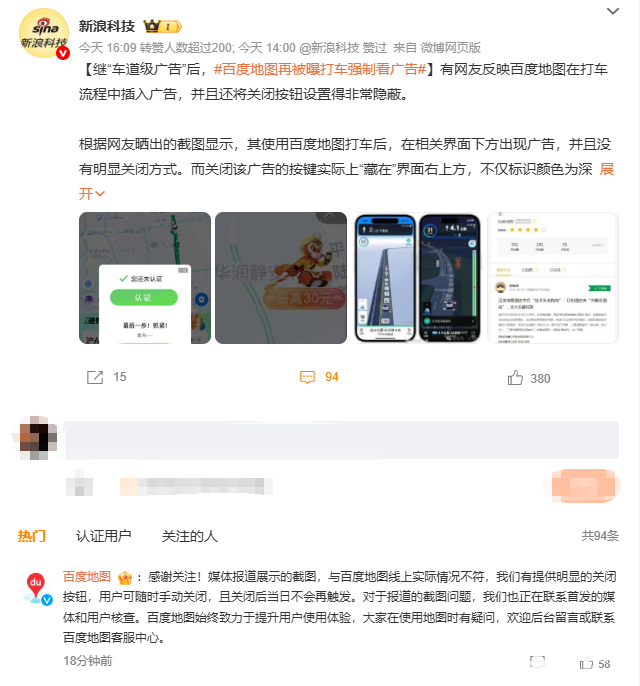Like the post with 380 likes
This screenshot has width=640, height=686.
(x=530, y=378)
